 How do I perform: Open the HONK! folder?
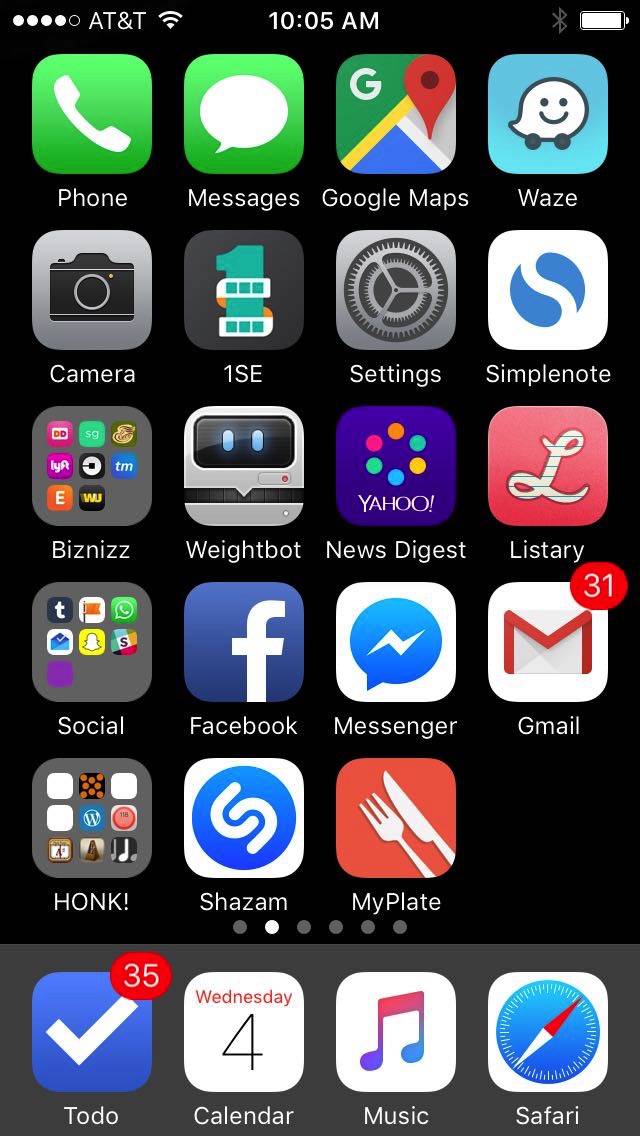click(92, 818)
